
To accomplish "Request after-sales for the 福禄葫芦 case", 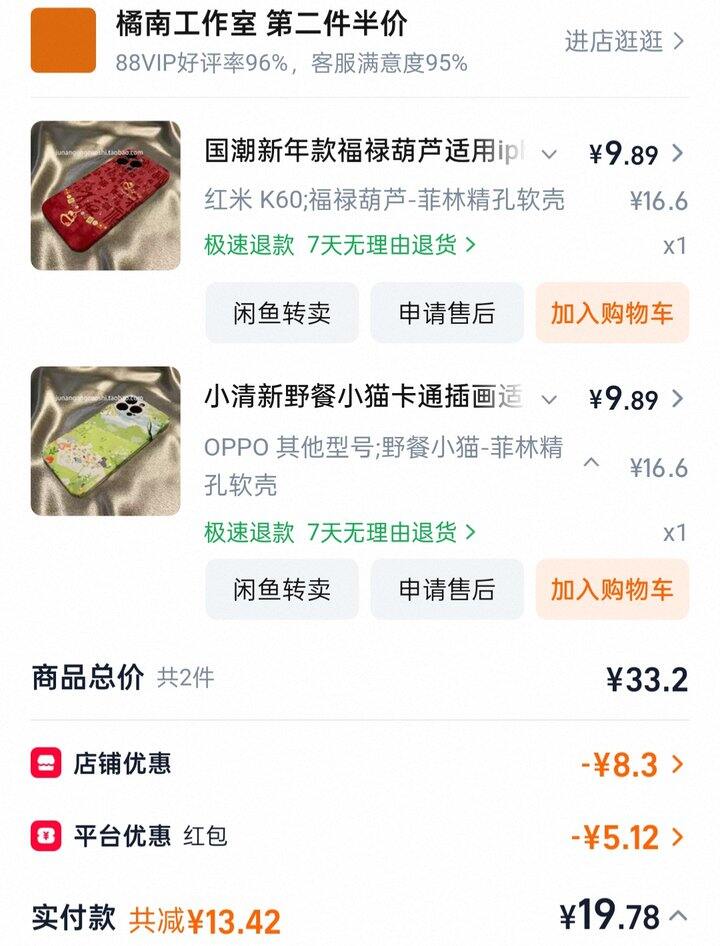I will [447, 313].
